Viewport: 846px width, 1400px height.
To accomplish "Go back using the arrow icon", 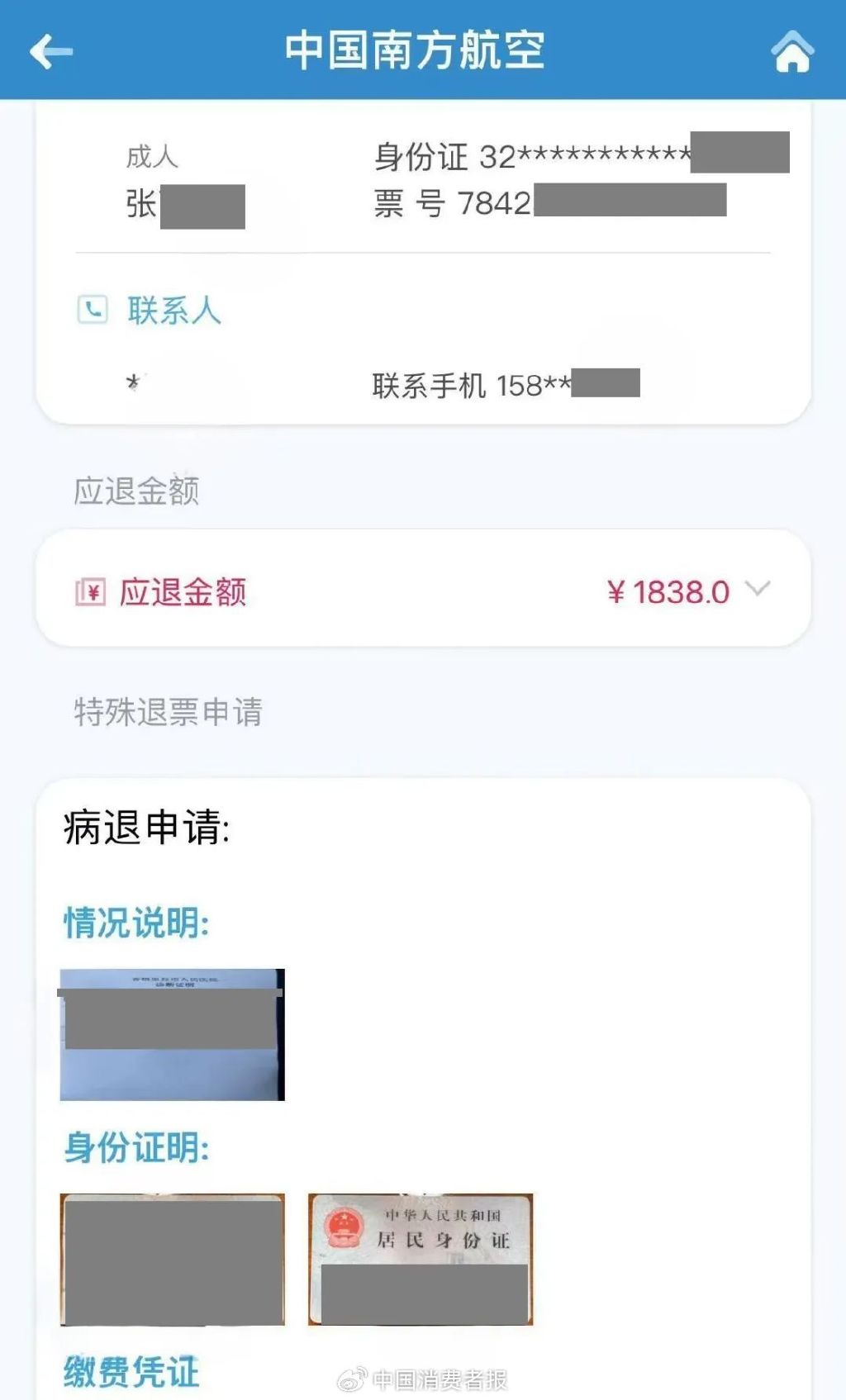I will click(x=50, y=51).
